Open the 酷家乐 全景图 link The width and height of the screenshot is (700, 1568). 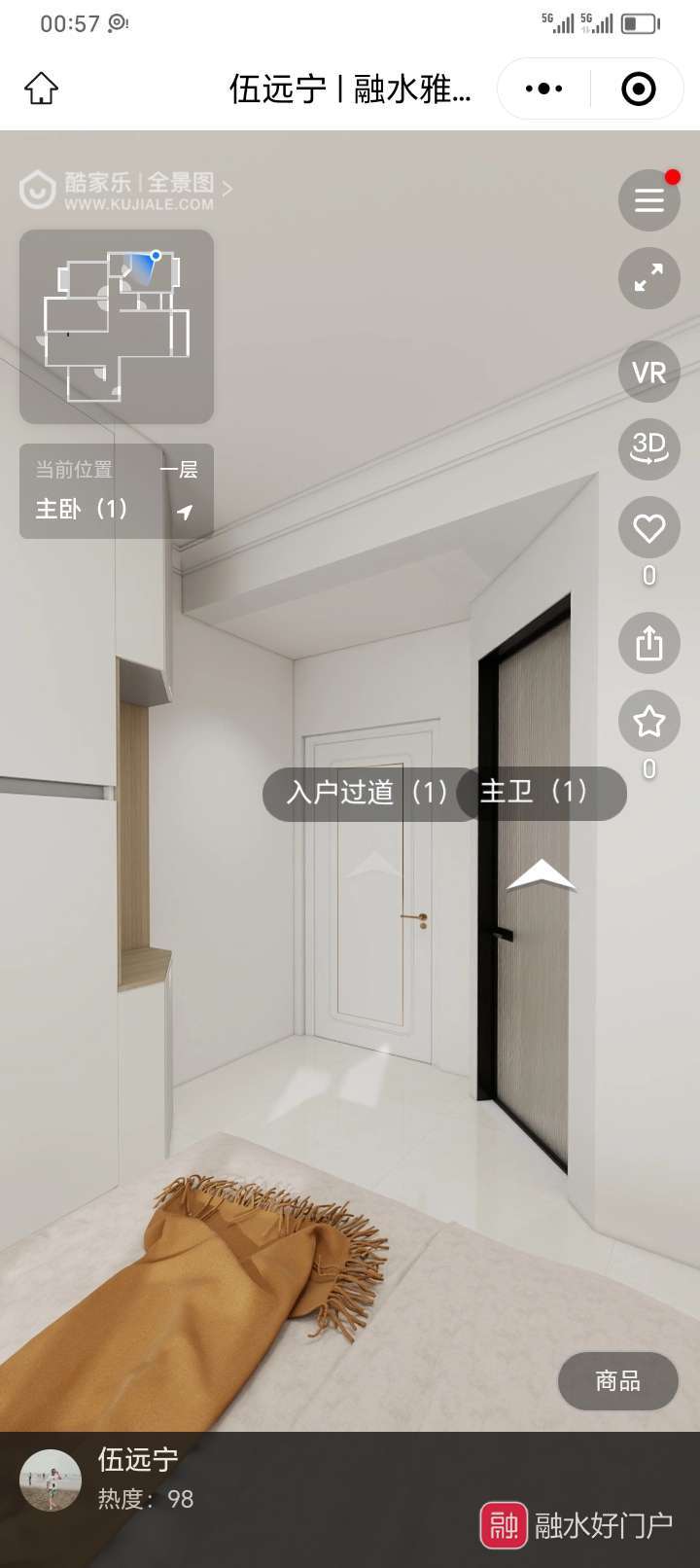126,190
